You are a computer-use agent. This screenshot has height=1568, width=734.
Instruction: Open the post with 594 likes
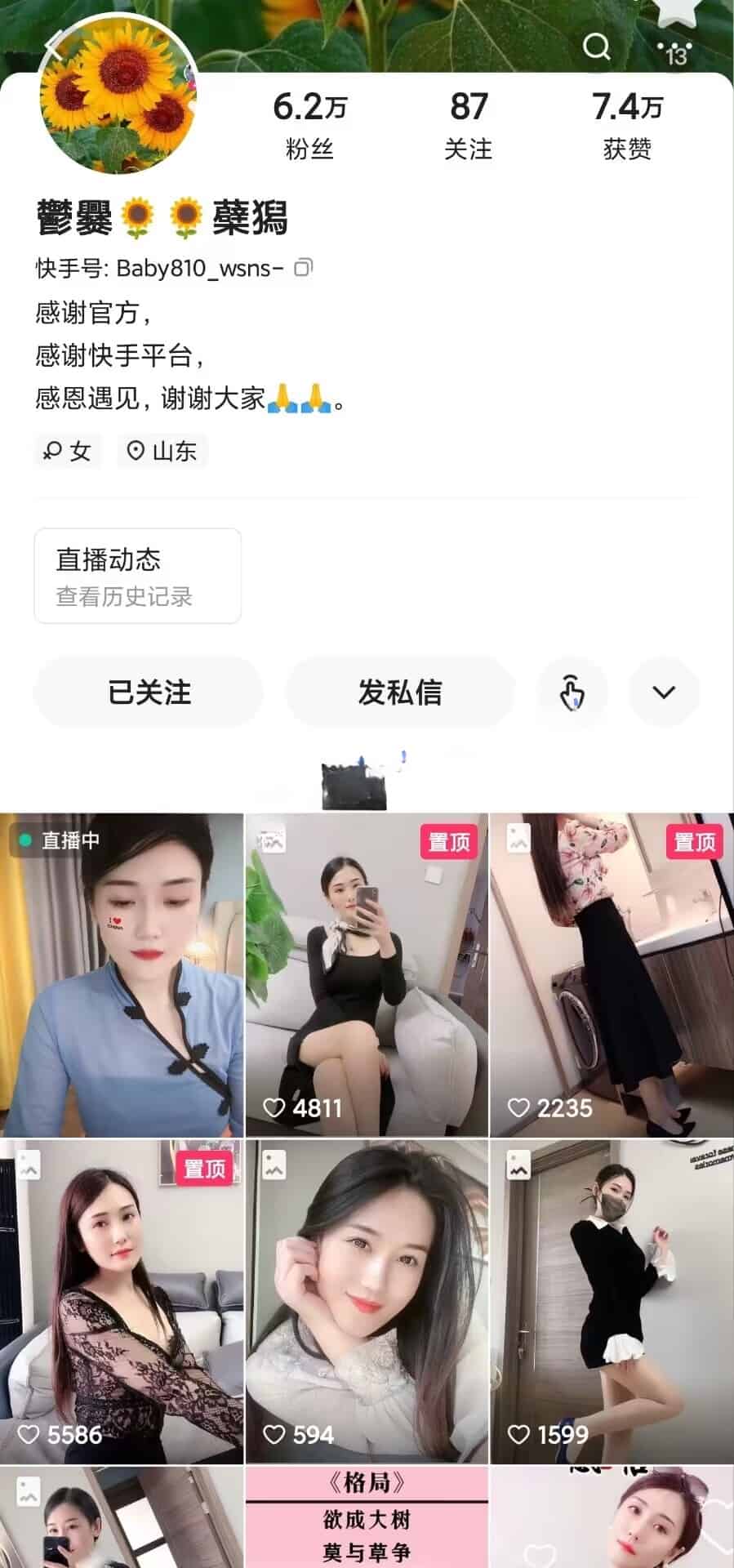coord(367,1301)
